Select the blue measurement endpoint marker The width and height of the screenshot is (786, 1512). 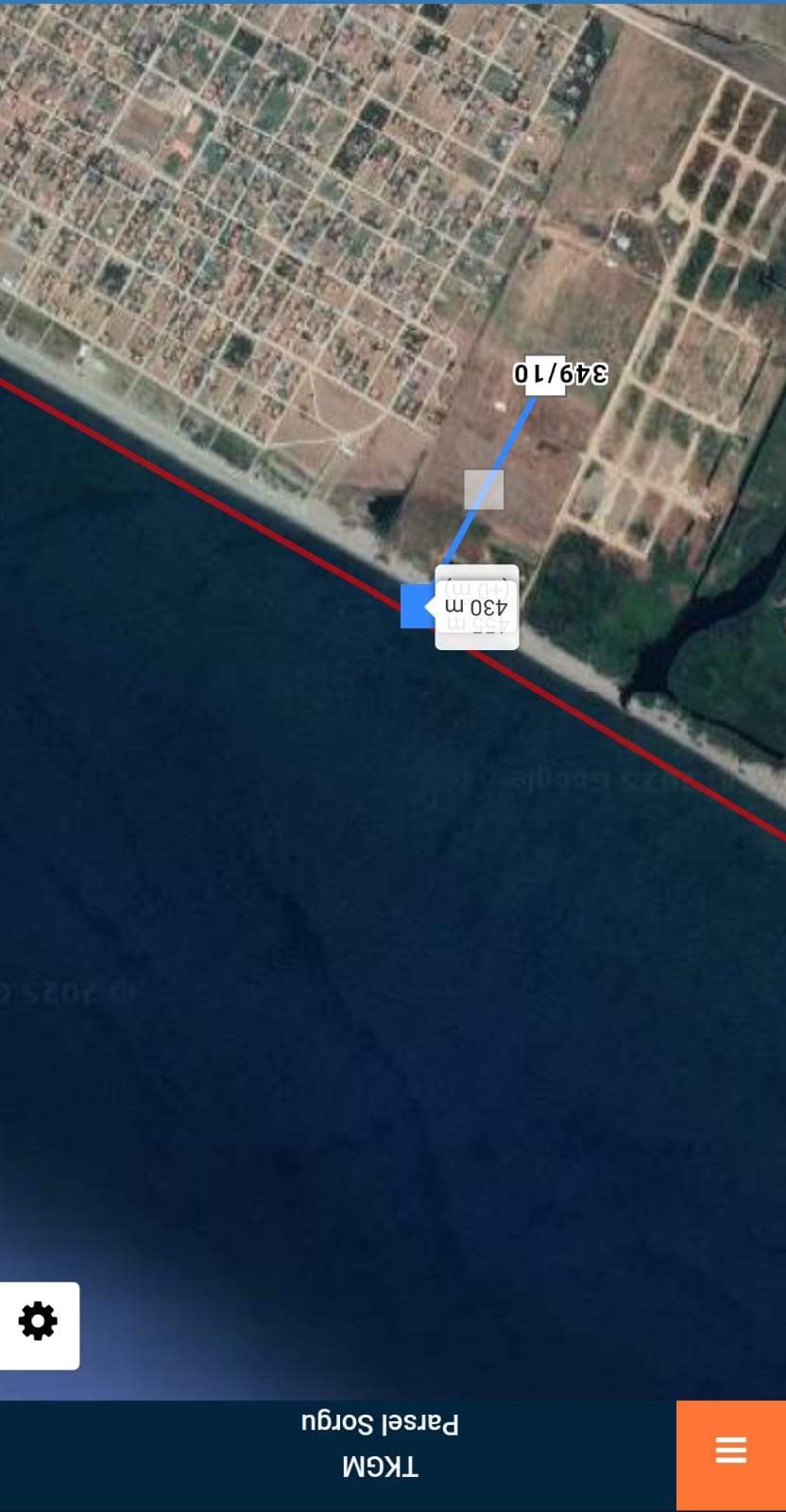(417, 606)
